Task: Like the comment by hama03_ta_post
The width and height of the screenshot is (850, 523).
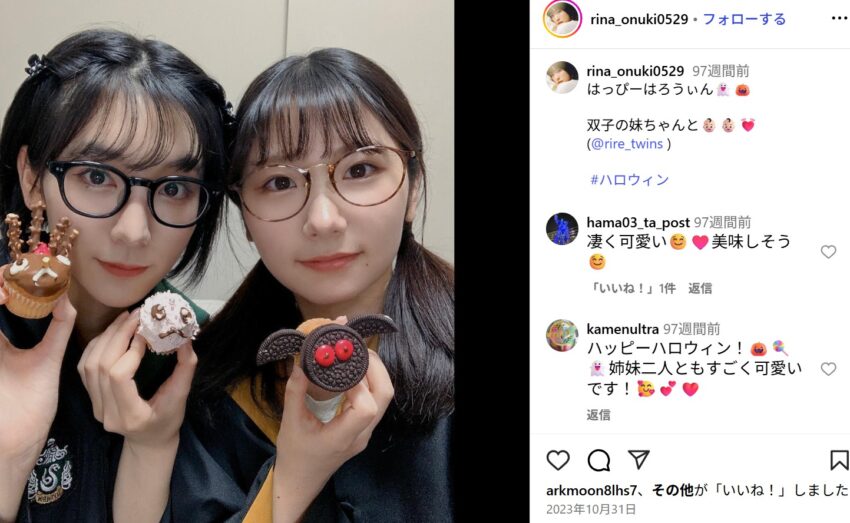Action: pos(828,252)
